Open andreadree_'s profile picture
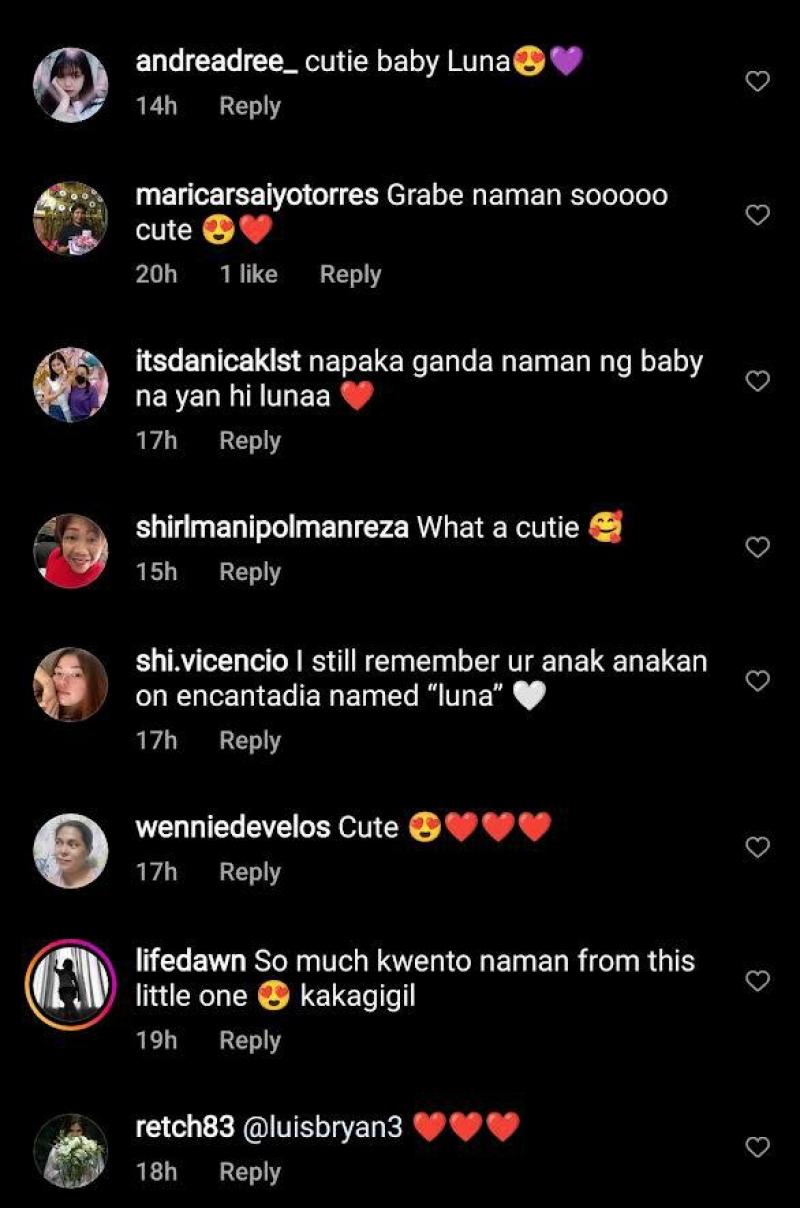This screenshot has width=800, height=1208. click(70, 85)
